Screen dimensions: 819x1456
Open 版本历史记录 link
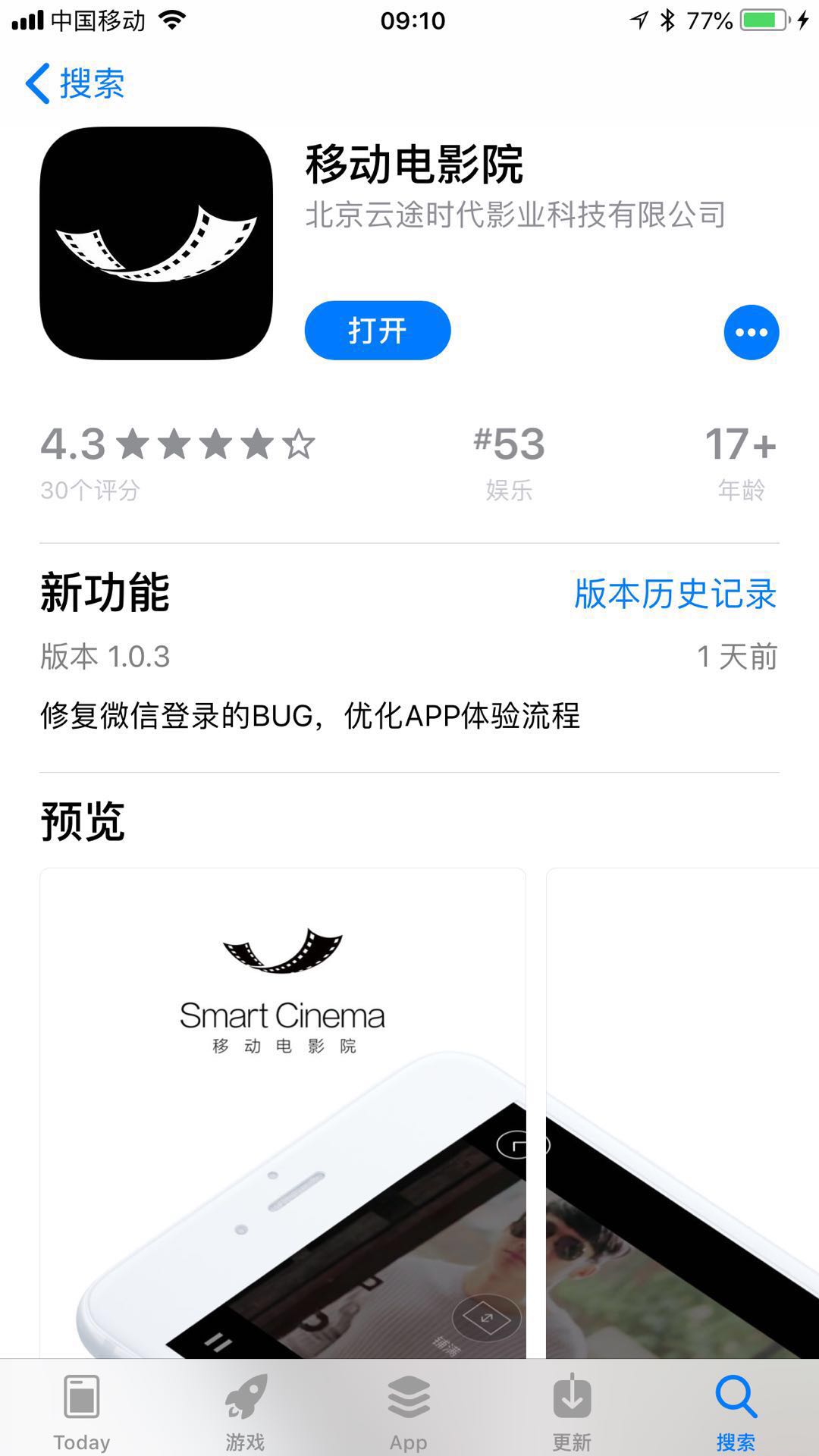[675, 594]
